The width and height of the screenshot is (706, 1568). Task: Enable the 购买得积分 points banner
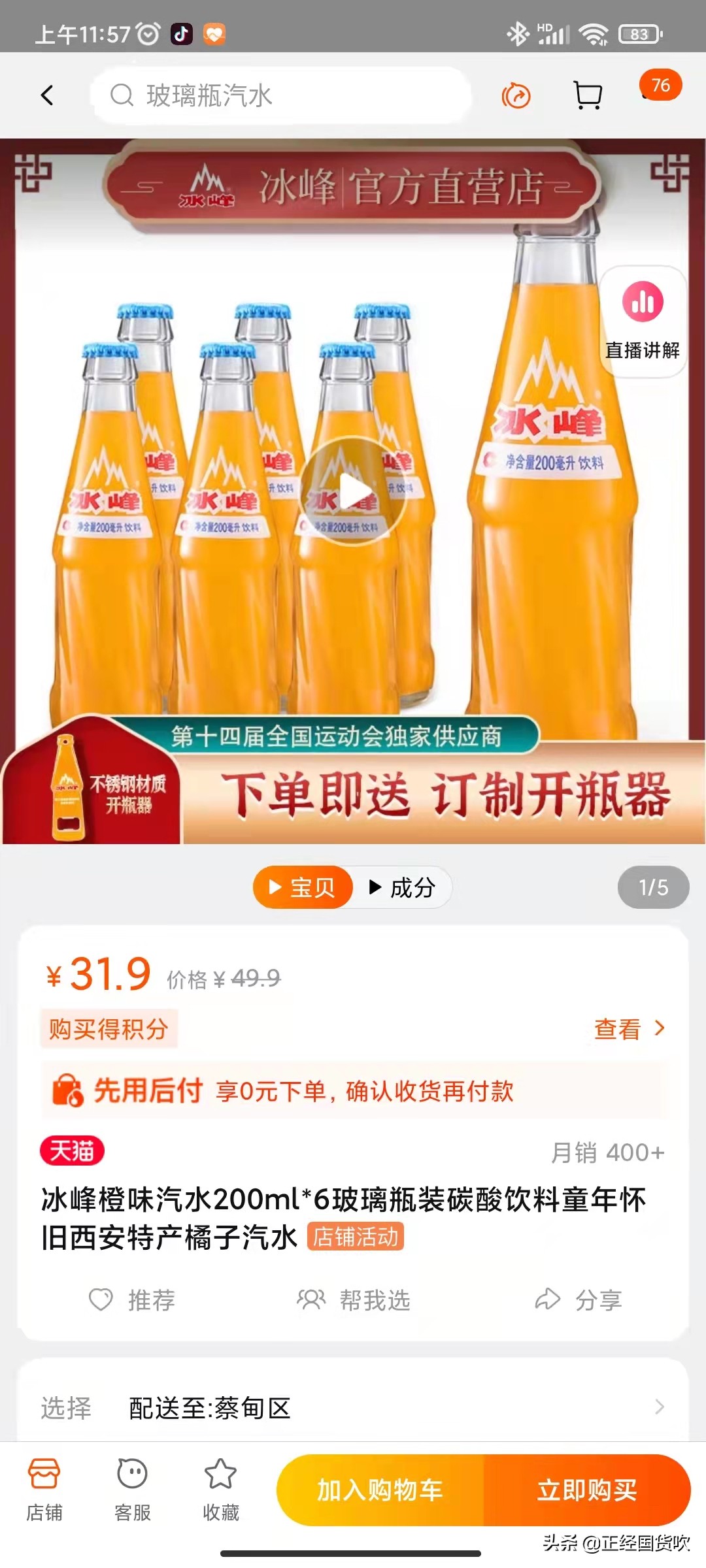click(x=109, y=1028)
